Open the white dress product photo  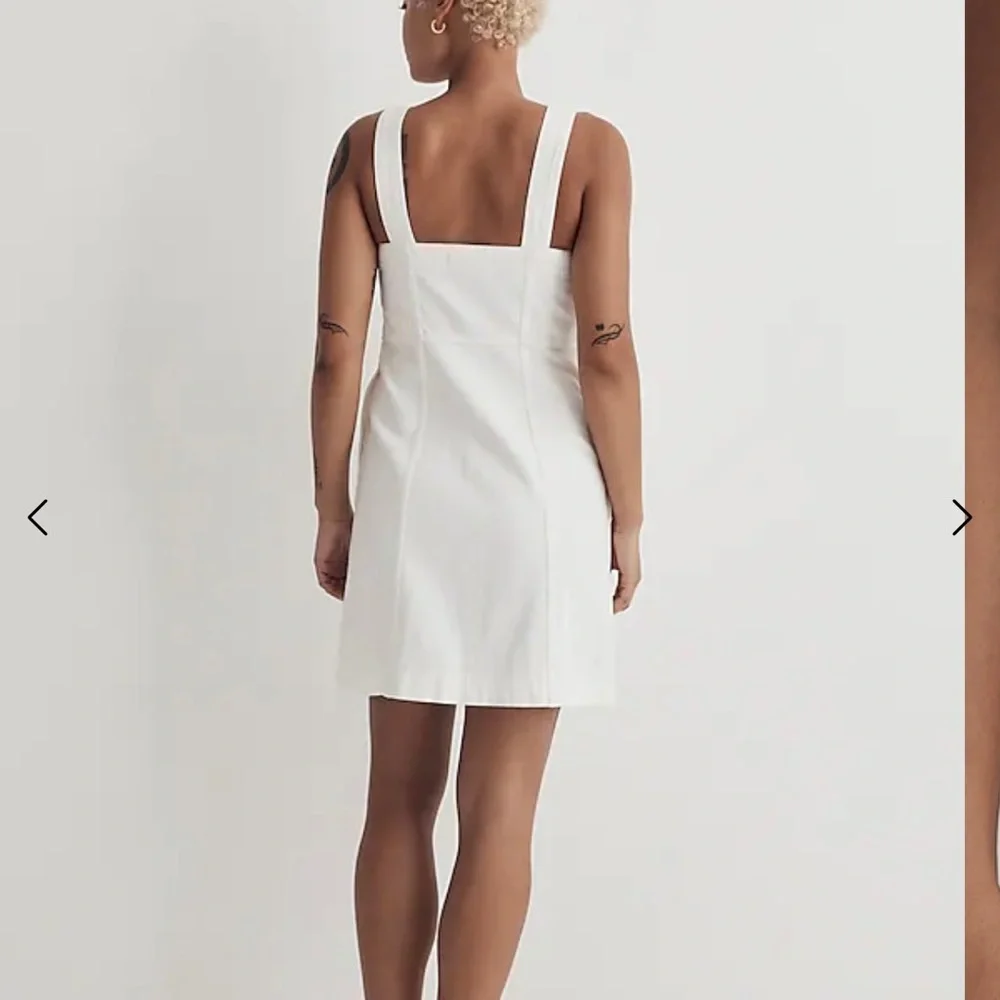tap(480, 480)
